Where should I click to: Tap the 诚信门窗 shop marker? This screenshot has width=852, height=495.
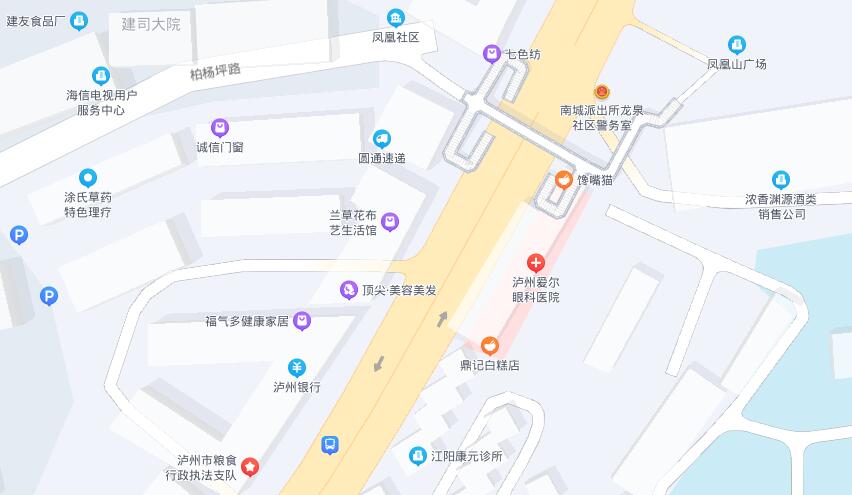coord(219,127)
